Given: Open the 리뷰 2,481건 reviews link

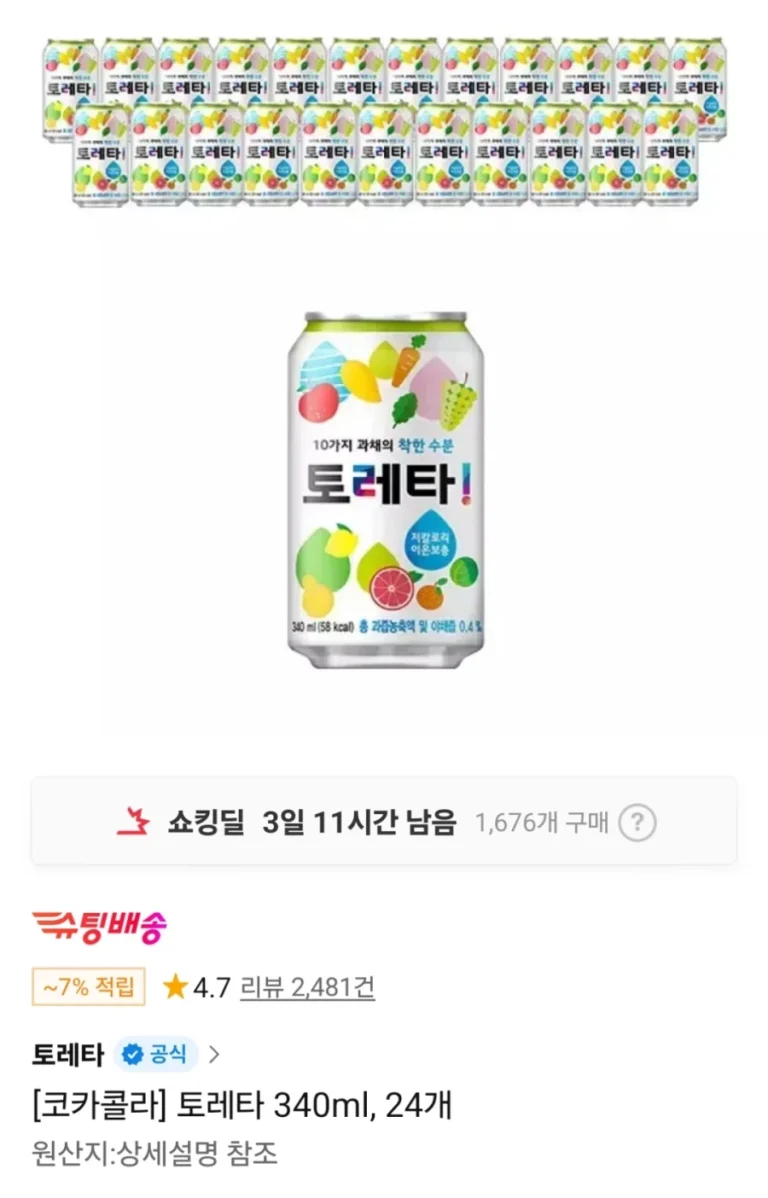Looking at the screenshot, I should (307, 987).
